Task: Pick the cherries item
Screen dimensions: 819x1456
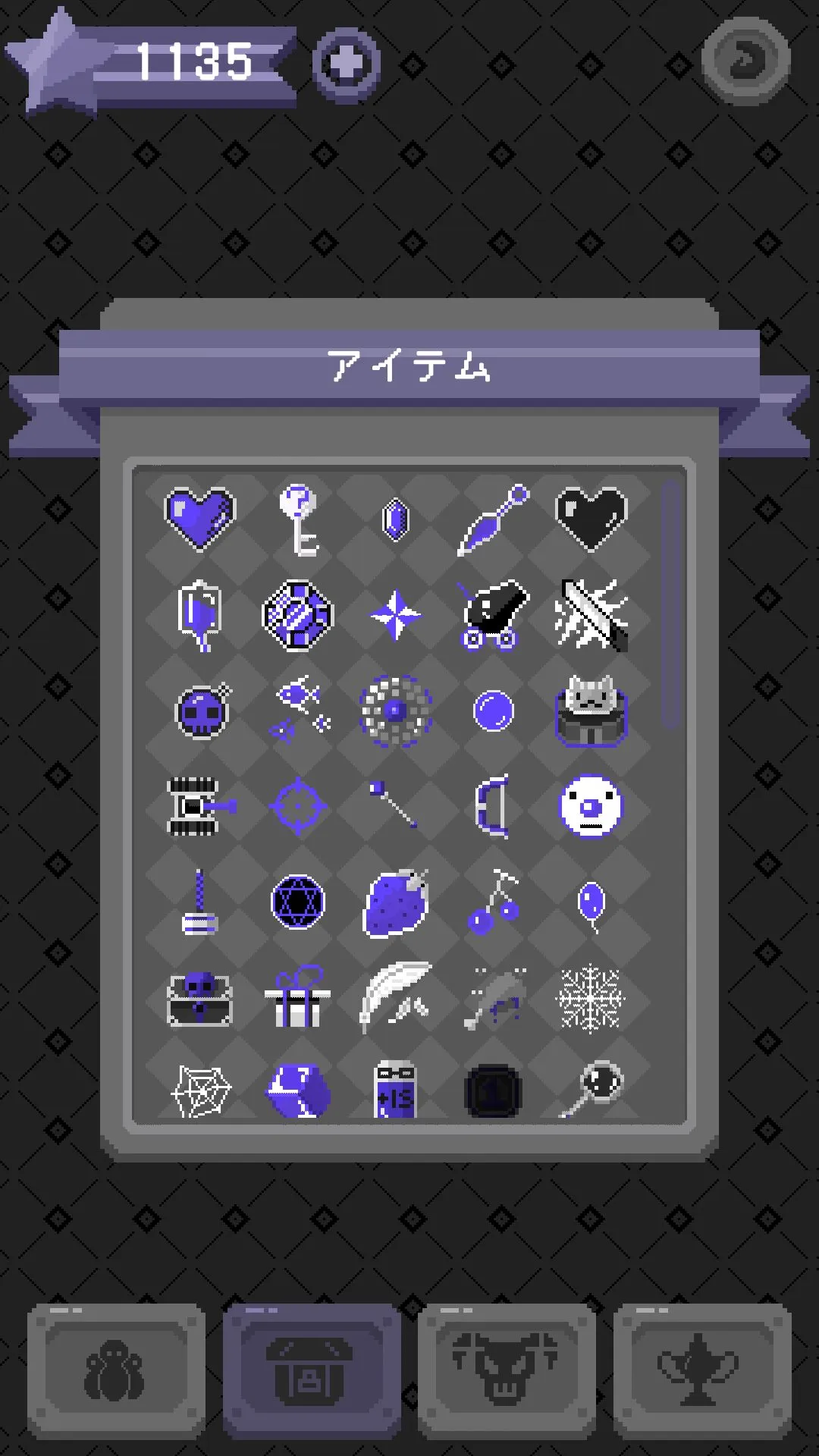Action: [493, 902]
